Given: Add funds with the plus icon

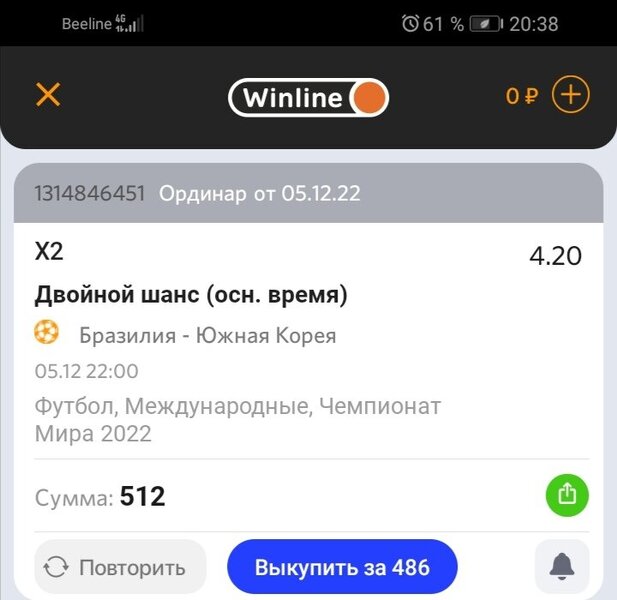Looking at the screenshot, I should click(x=571, y=95).
